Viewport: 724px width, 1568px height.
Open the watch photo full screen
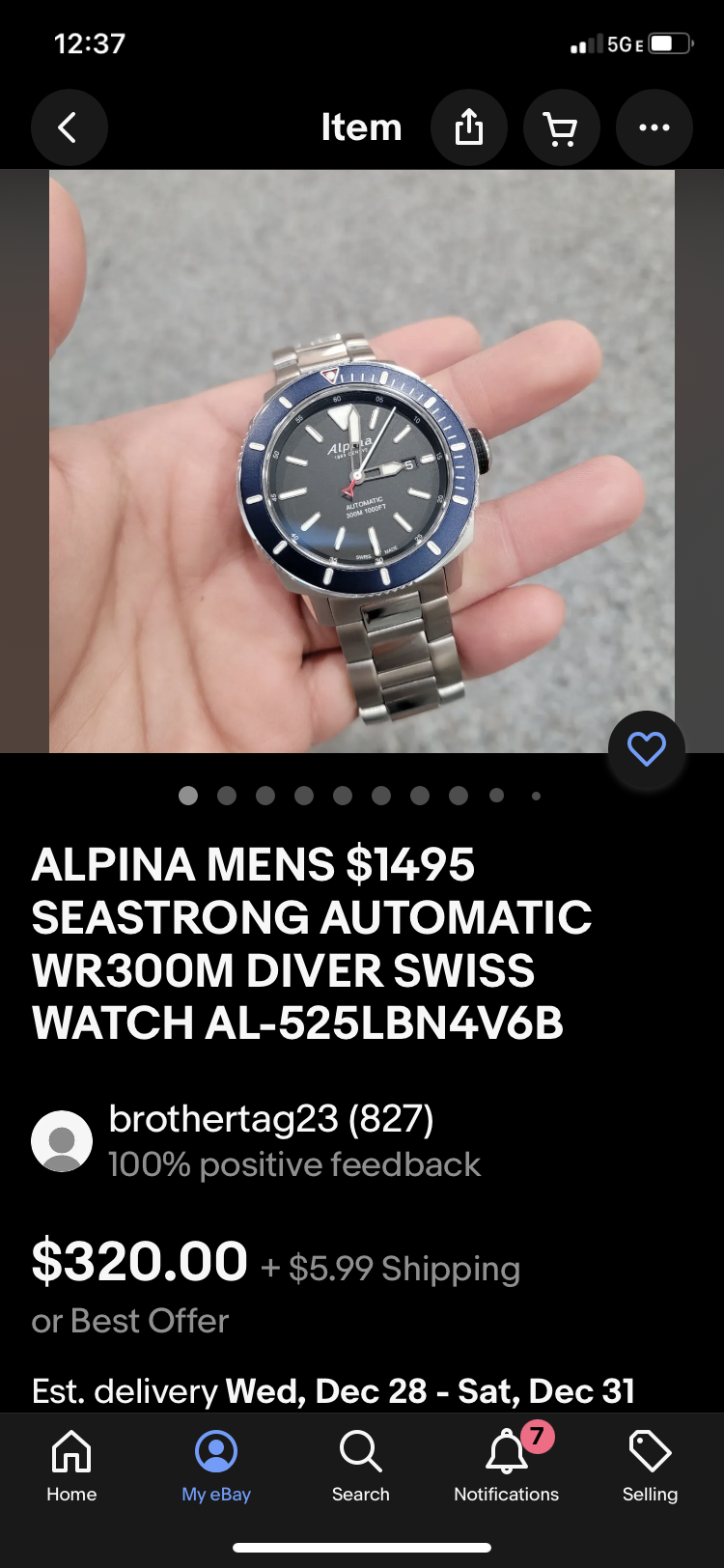(362, 462)
